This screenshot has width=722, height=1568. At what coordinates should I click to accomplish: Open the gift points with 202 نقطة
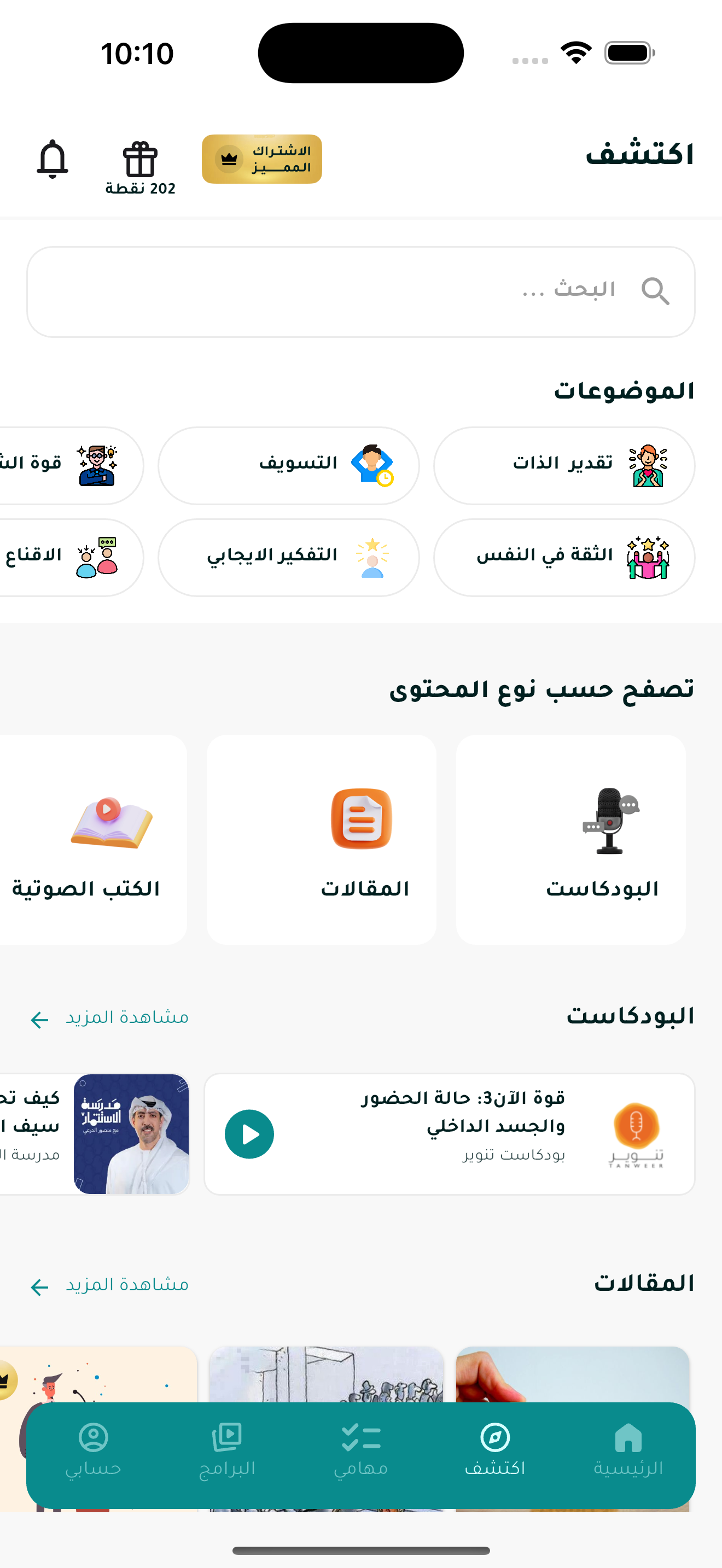(x=140, y=167)
